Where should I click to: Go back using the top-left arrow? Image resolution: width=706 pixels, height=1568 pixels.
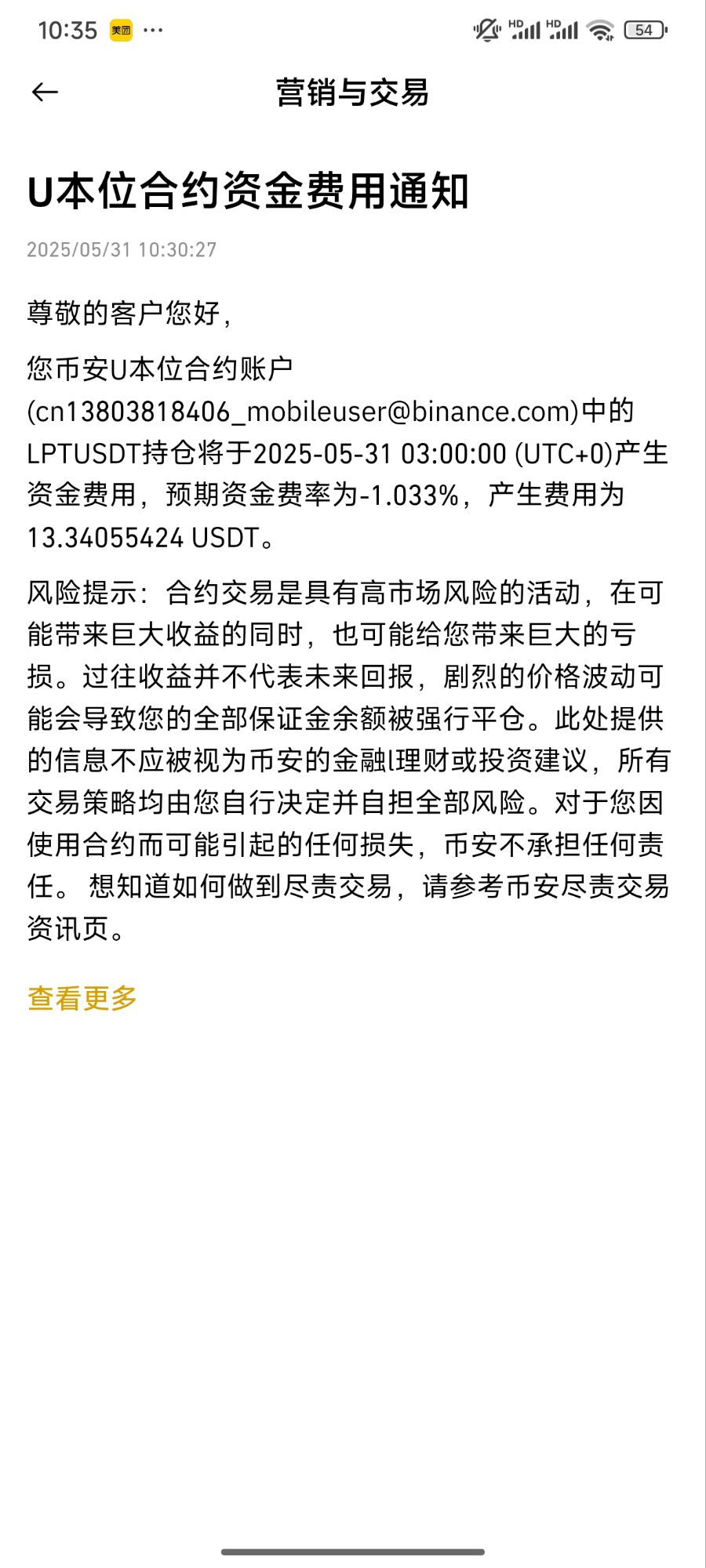pos(45,93)
